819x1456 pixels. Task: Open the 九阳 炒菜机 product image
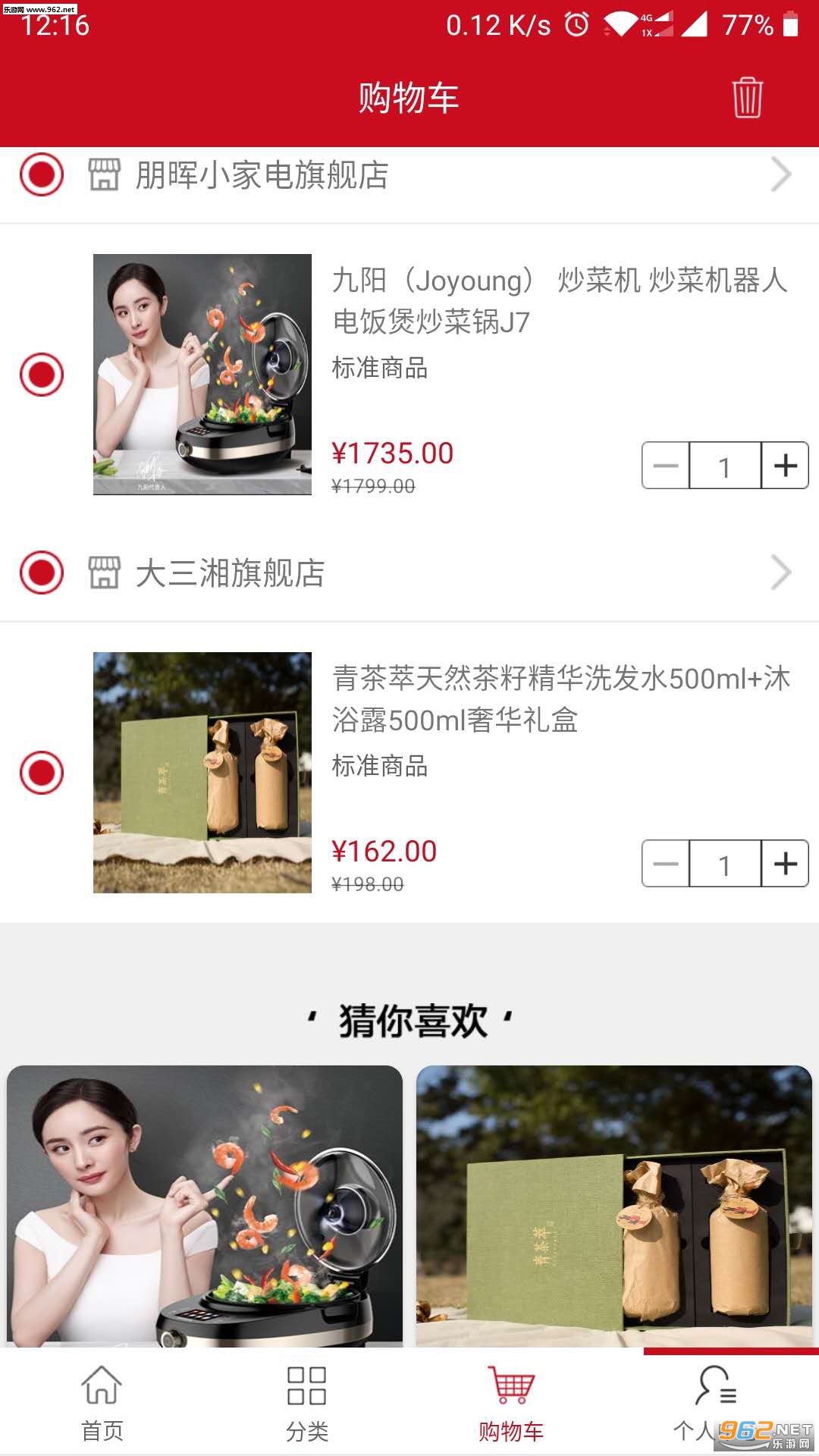202,375
